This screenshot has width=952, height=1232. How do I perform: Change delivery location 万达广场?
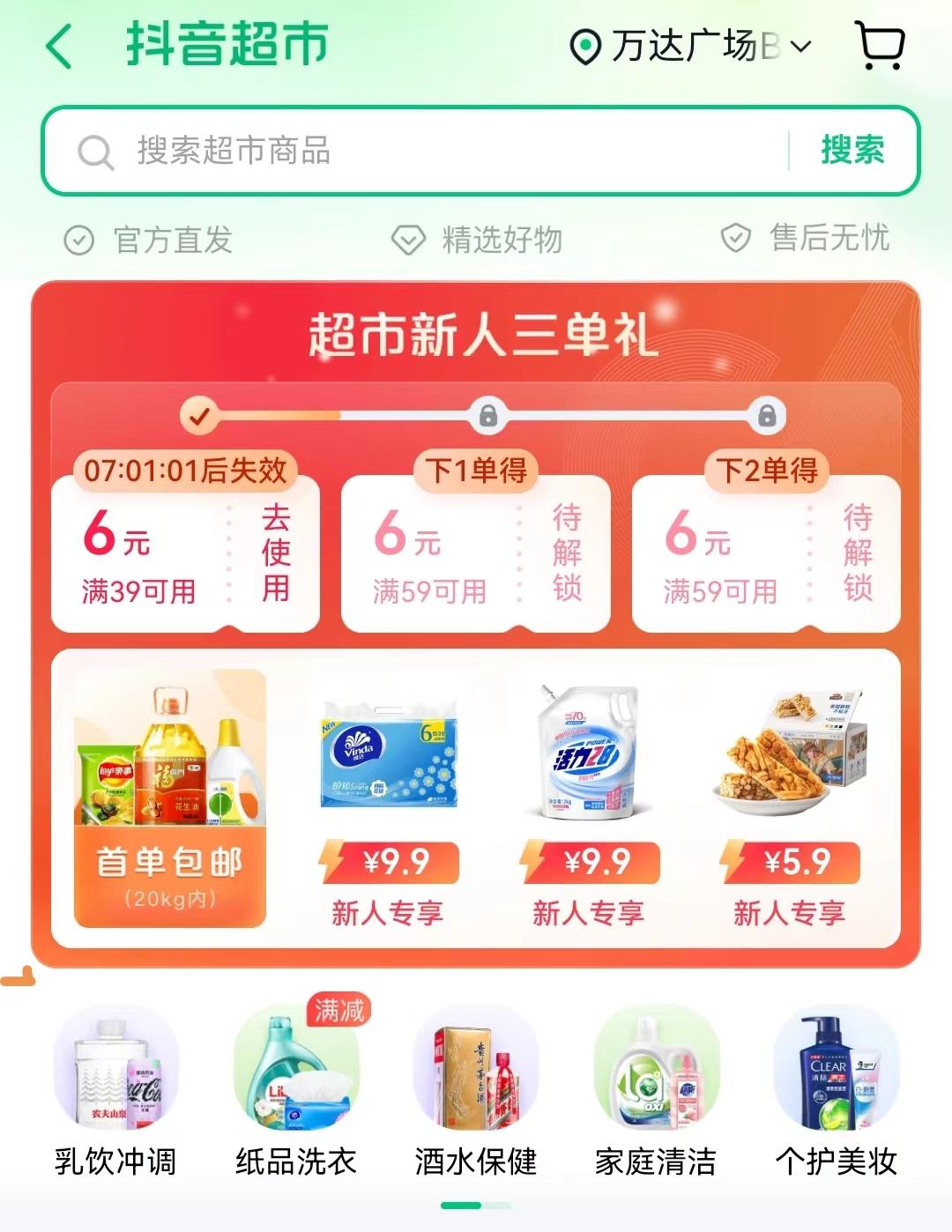[690, 46]
